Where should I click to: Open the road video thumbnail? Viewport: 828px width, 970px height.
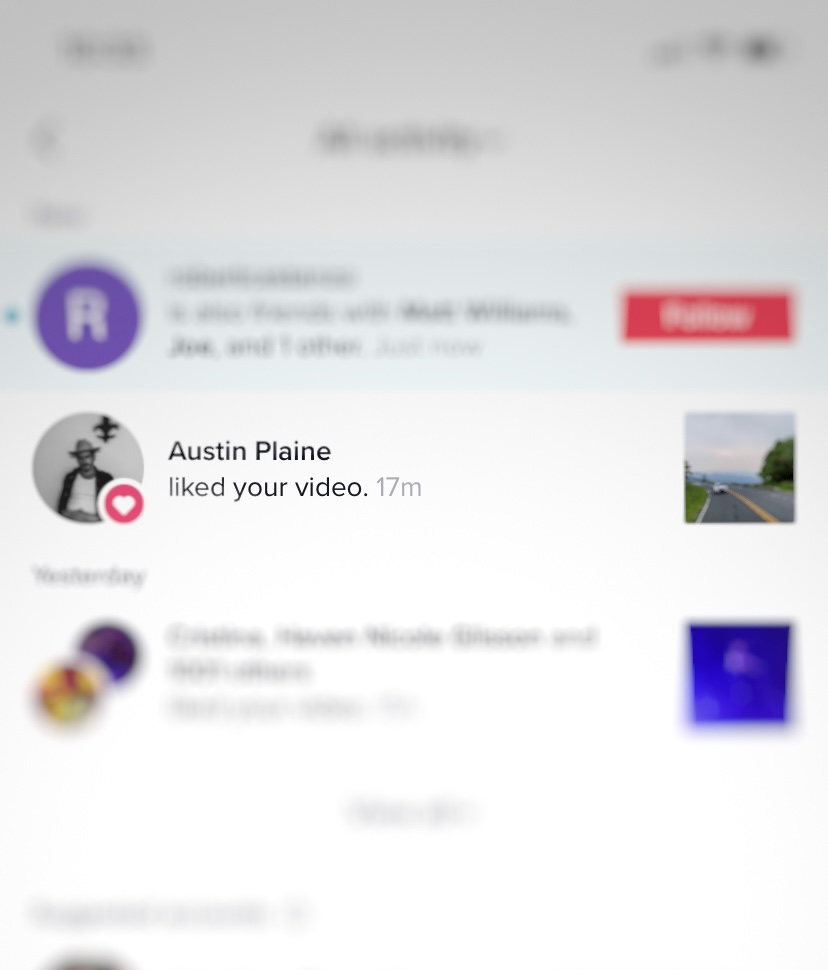[x=739, y=468]
